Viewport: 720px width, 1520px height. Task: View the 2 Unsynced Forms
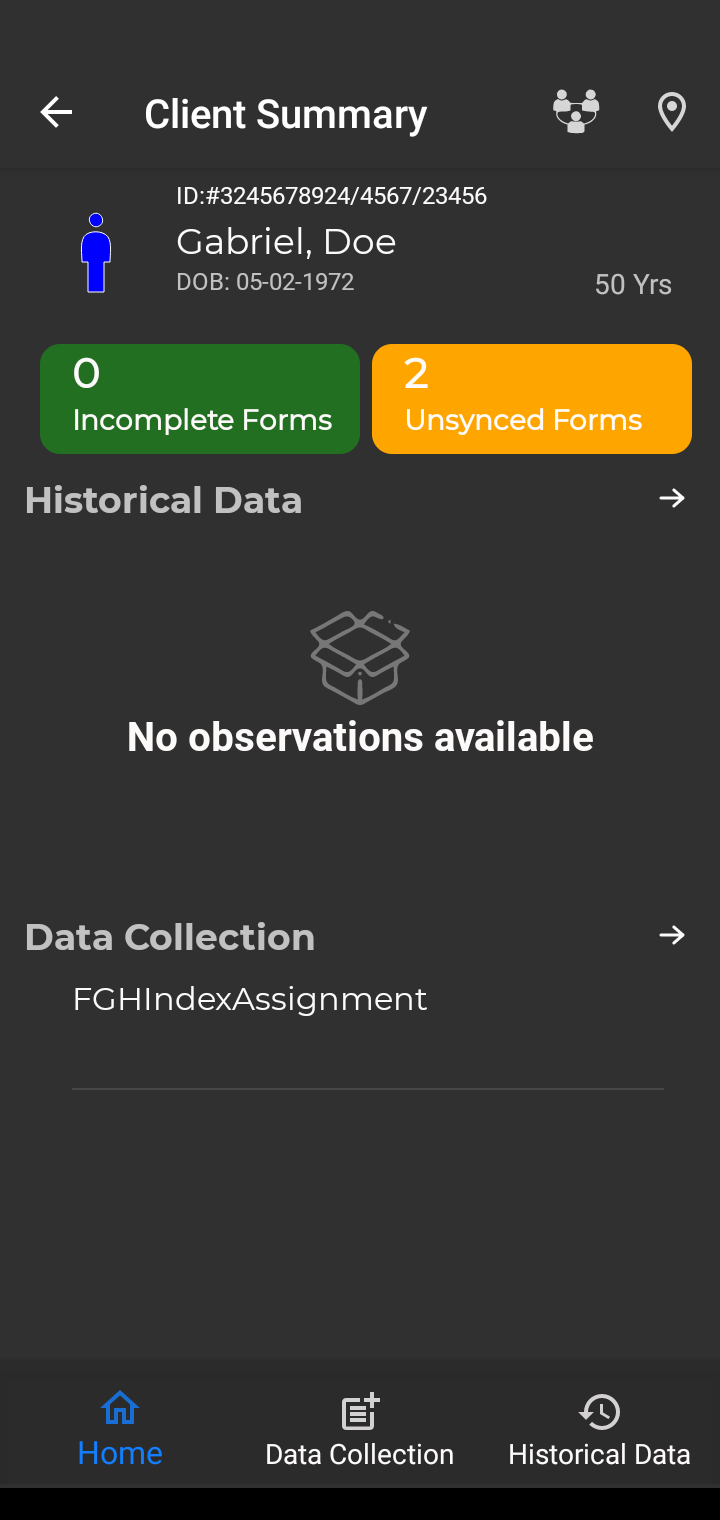(532, 399)
